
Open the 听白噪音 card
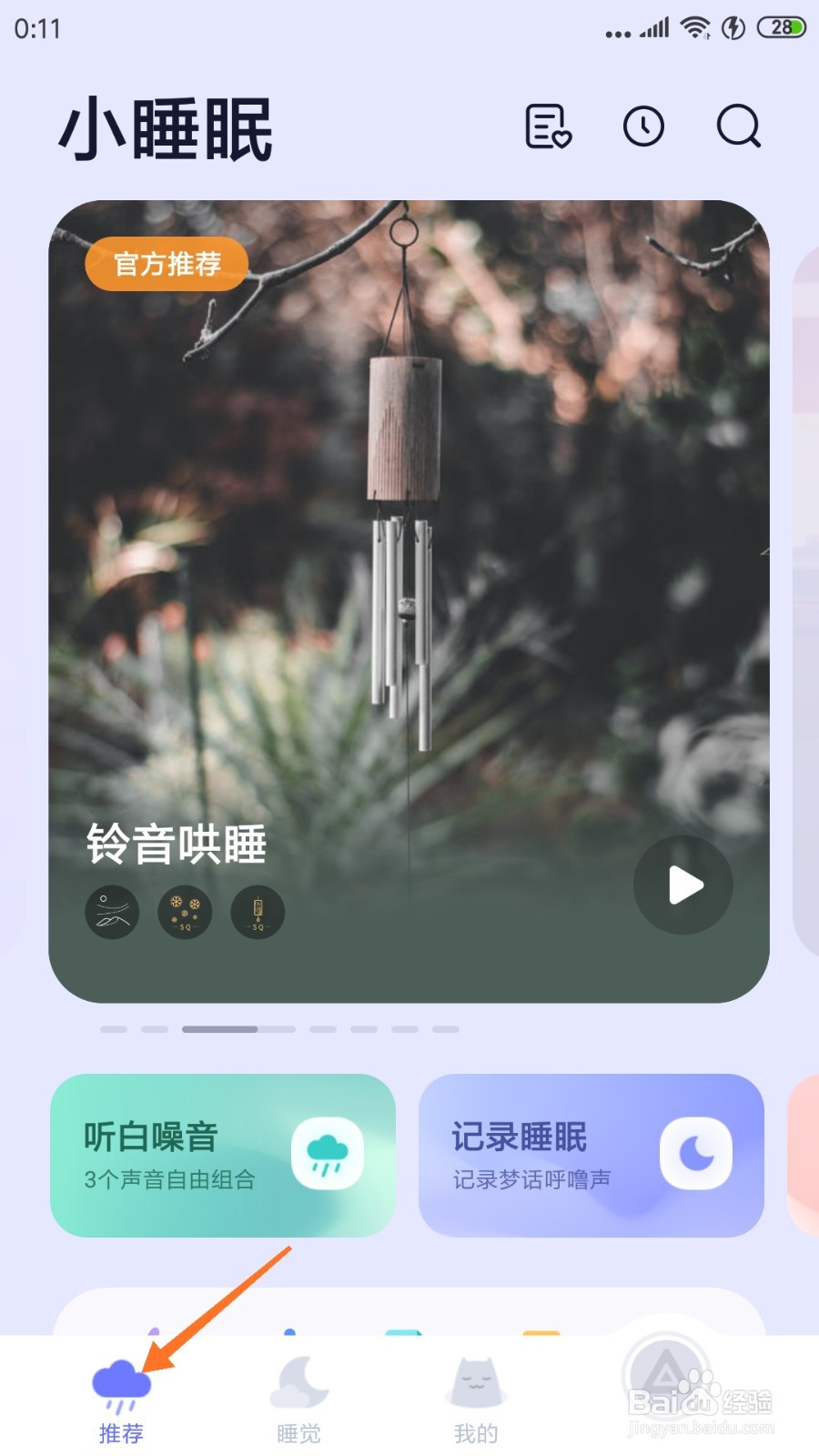pyautogui.click(x=223, y=1153)
